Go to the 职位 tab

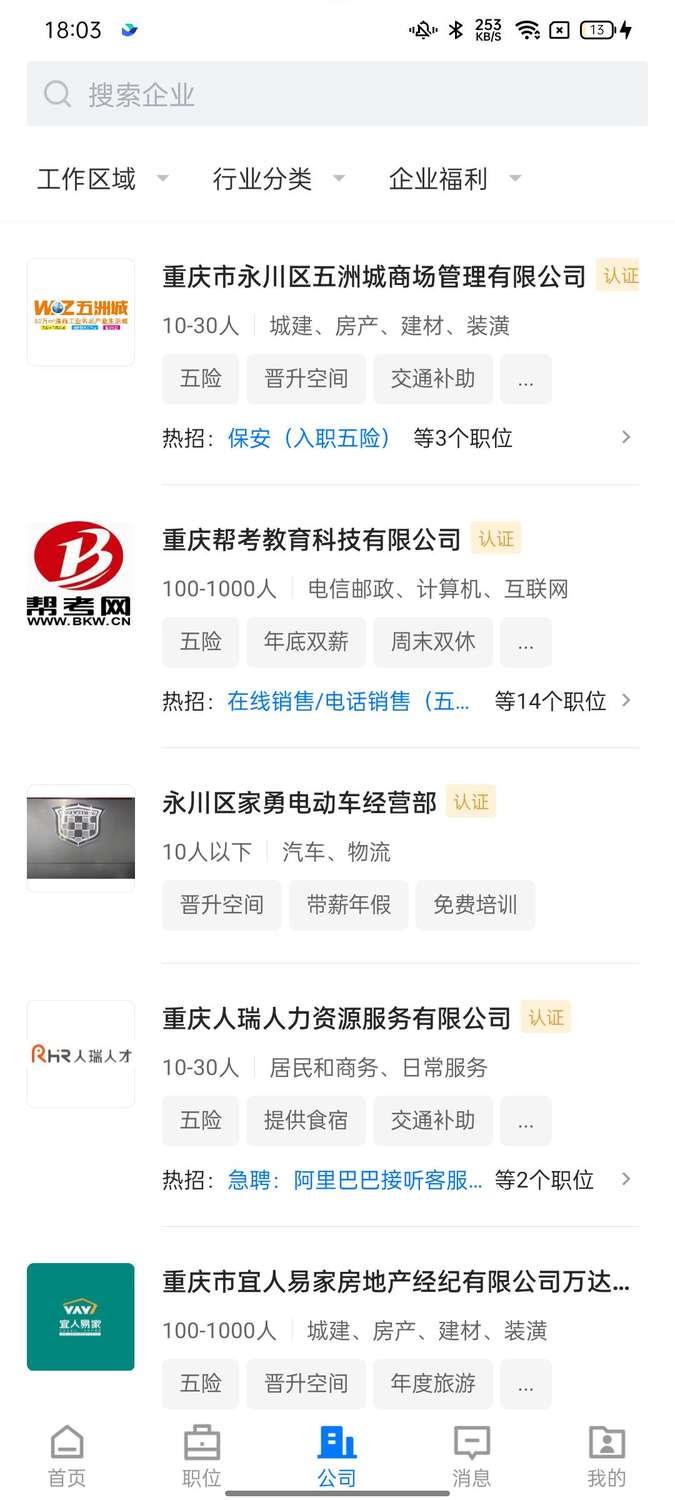(x=202, y=1456)
